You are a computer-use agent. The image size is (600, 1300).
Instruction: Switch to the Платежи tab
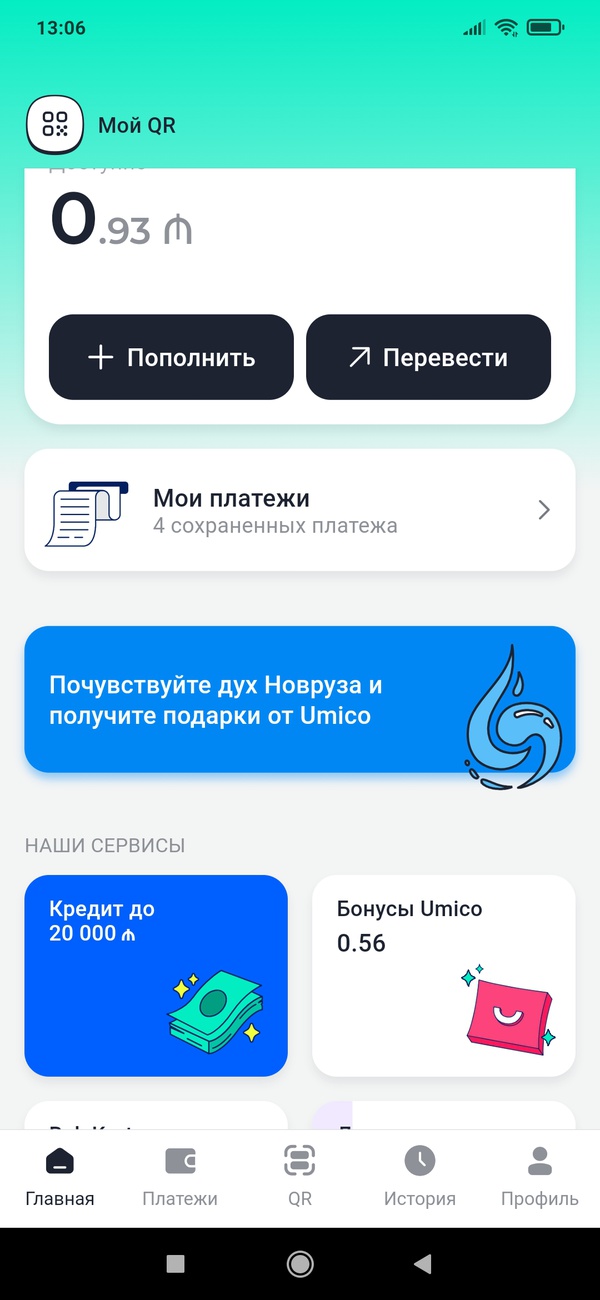coord(180,1176)
